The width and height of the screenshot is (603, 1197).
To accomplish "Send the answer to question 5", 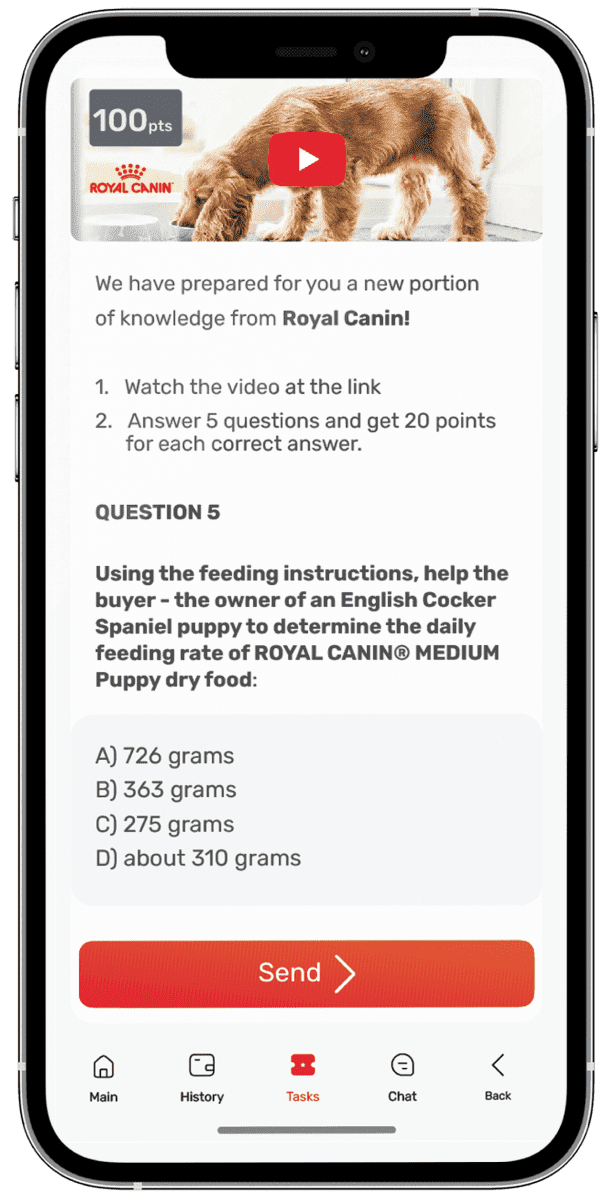I will pyautogui.click(x=306, y=973).
